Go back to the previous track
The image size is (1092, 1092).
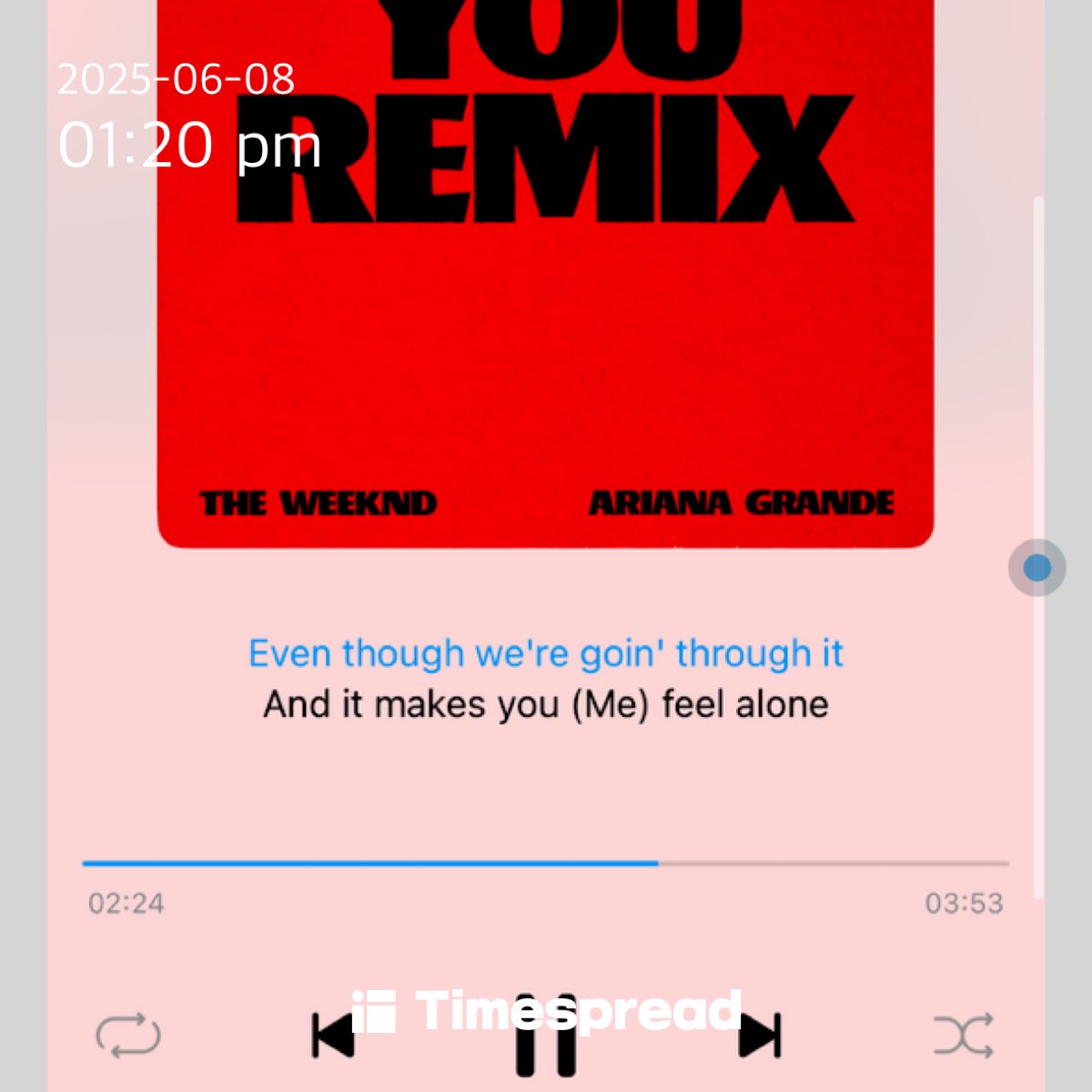click(332, 1036)
